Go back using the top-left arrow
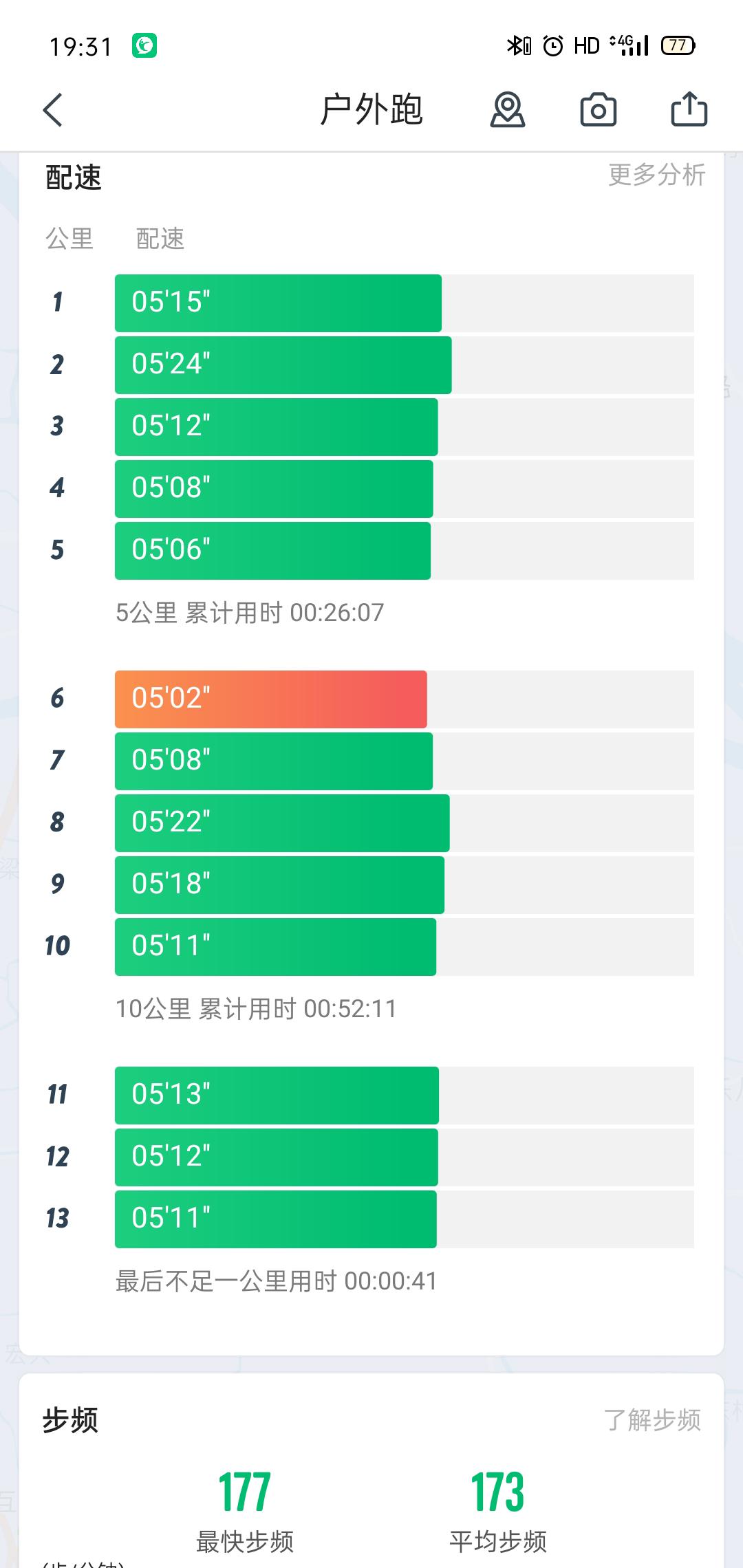 coord(53,110)
